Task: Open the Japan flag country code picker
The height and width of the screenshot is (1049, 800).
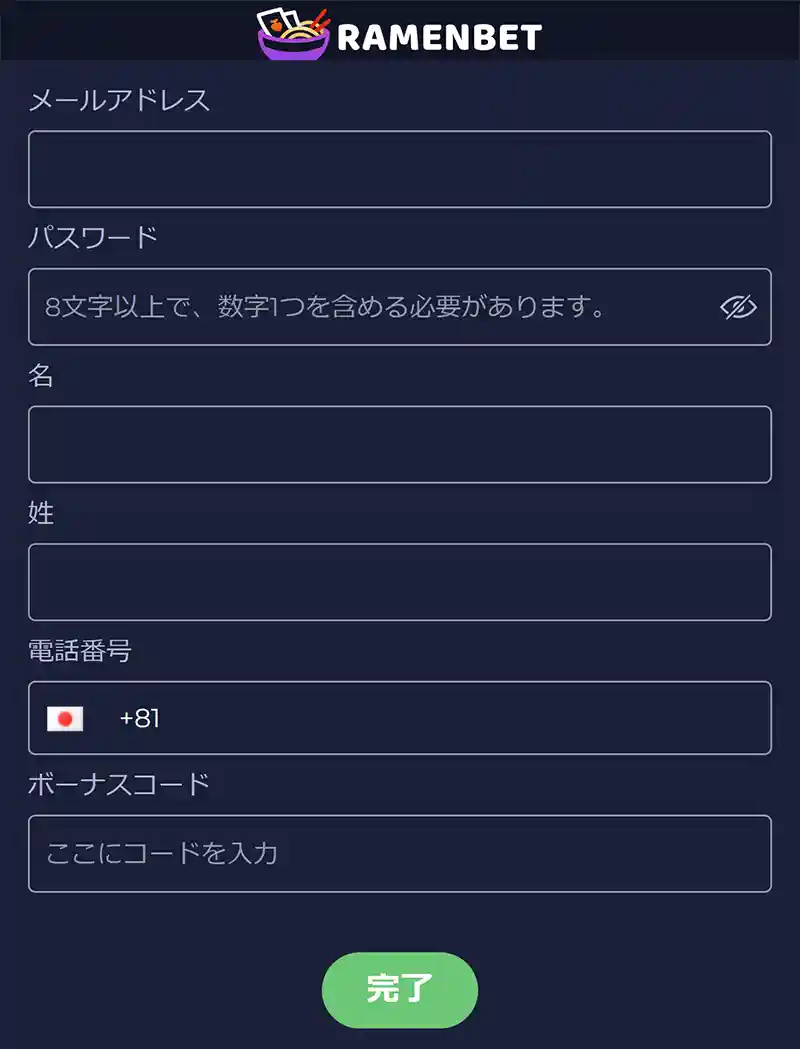Action: [65, 719]
